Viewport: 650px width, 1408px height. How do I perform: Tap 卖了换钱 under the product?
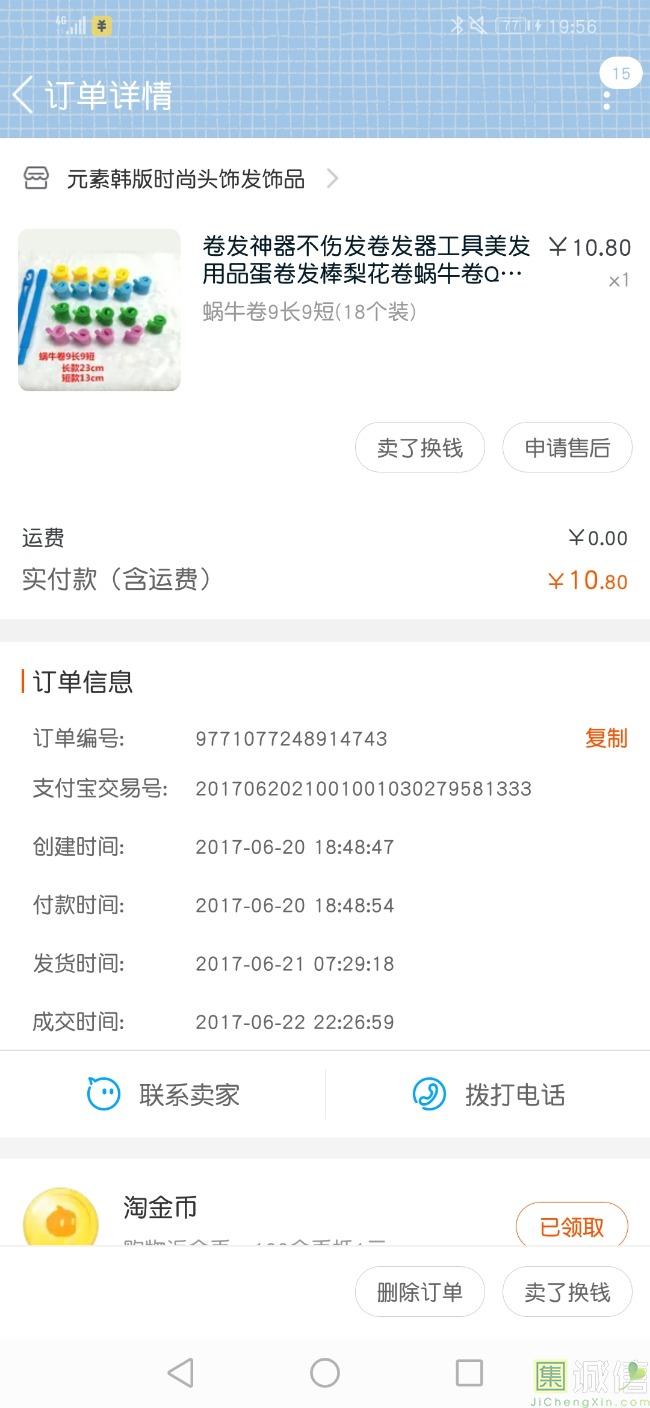click(x=420, y=448)
